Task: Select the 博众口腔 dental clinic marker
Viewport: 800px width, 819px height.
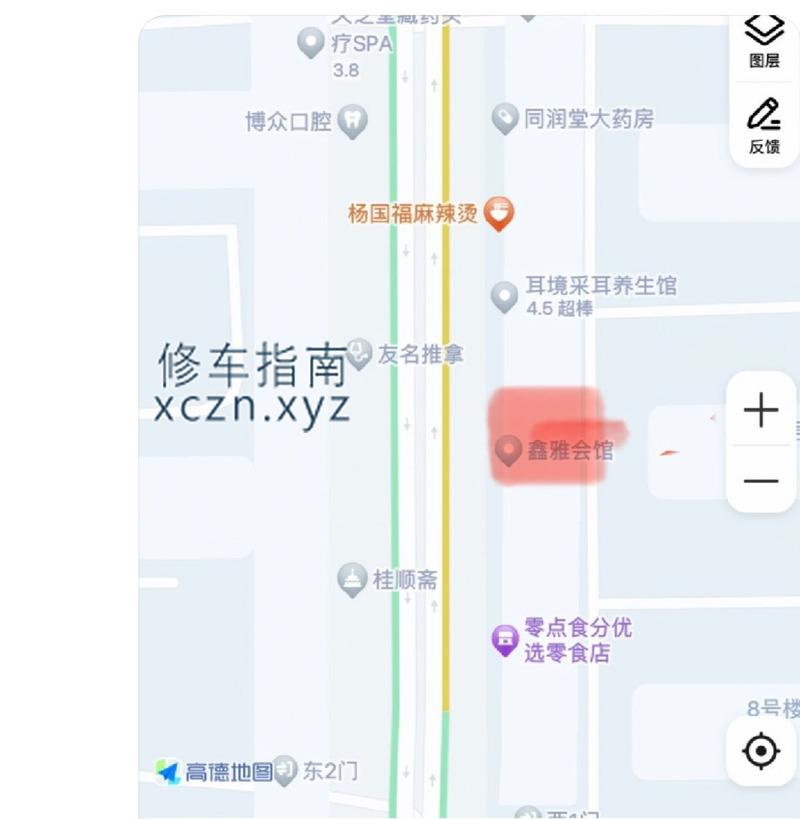Action: (x=351, y=122)
